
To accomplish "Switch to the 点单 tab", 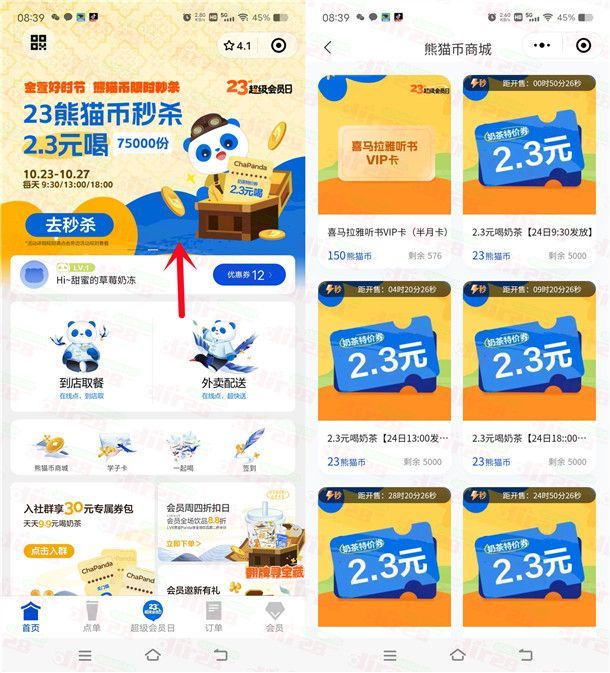I will tap(92, 616).
